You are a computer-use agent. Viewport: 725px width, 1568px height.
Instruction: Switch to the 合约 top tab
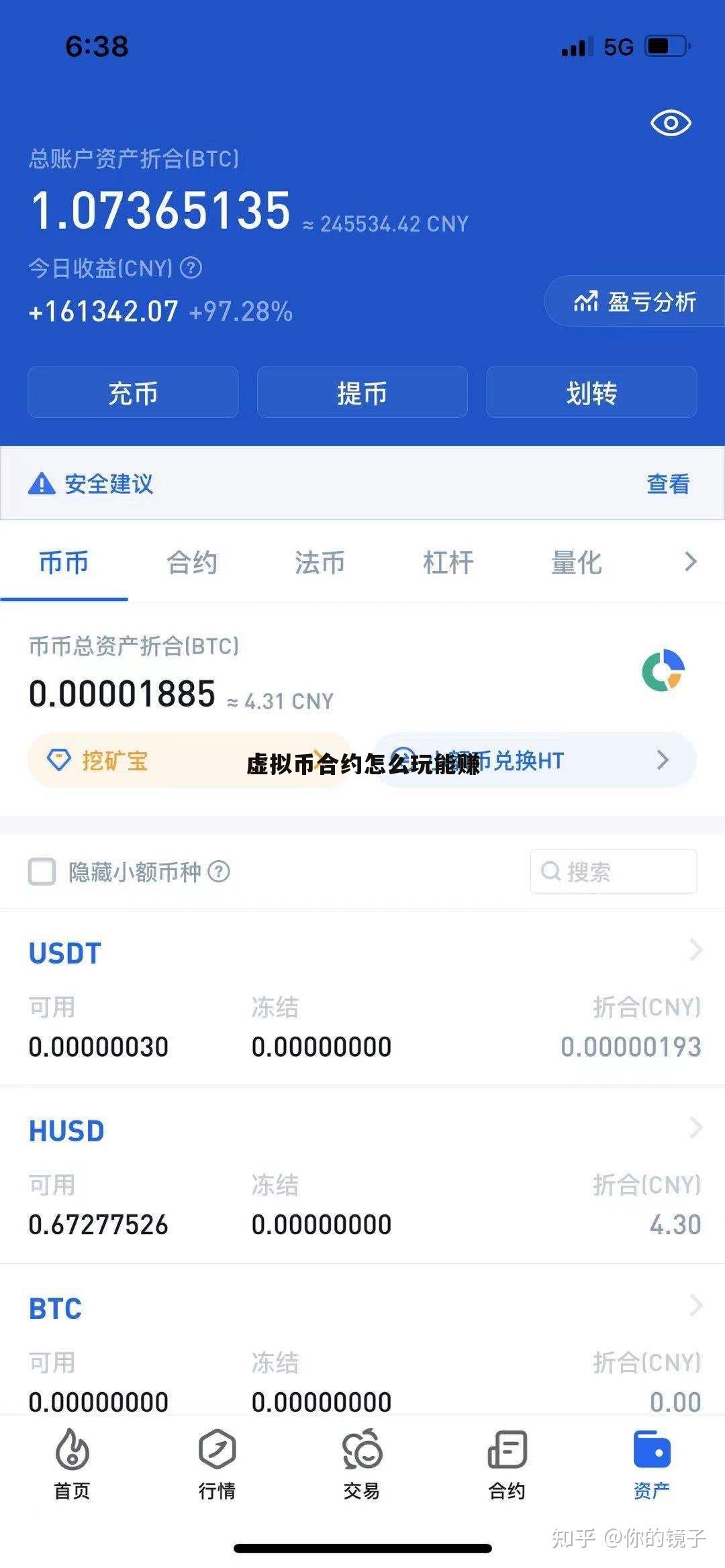[192, 562]
